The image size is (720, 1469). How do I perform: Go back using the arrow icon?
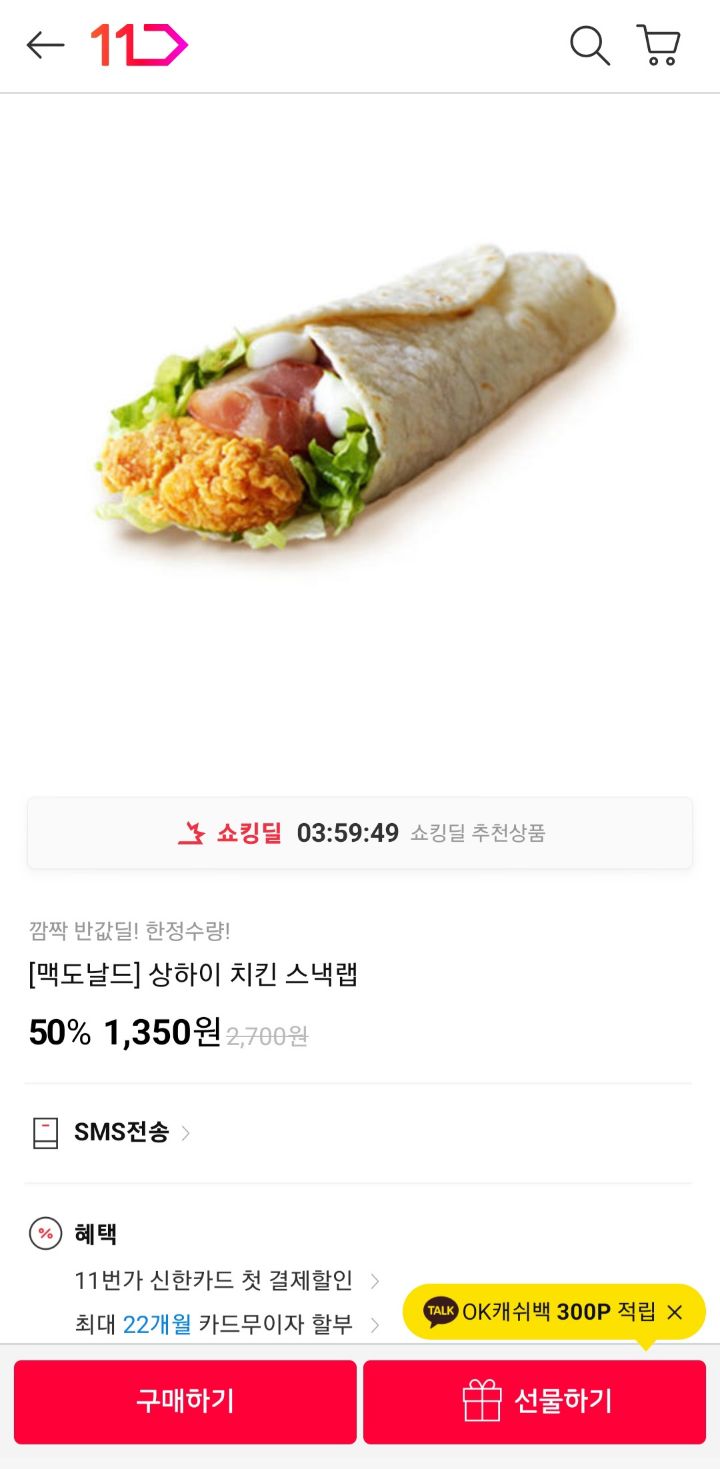click(45, 45)
